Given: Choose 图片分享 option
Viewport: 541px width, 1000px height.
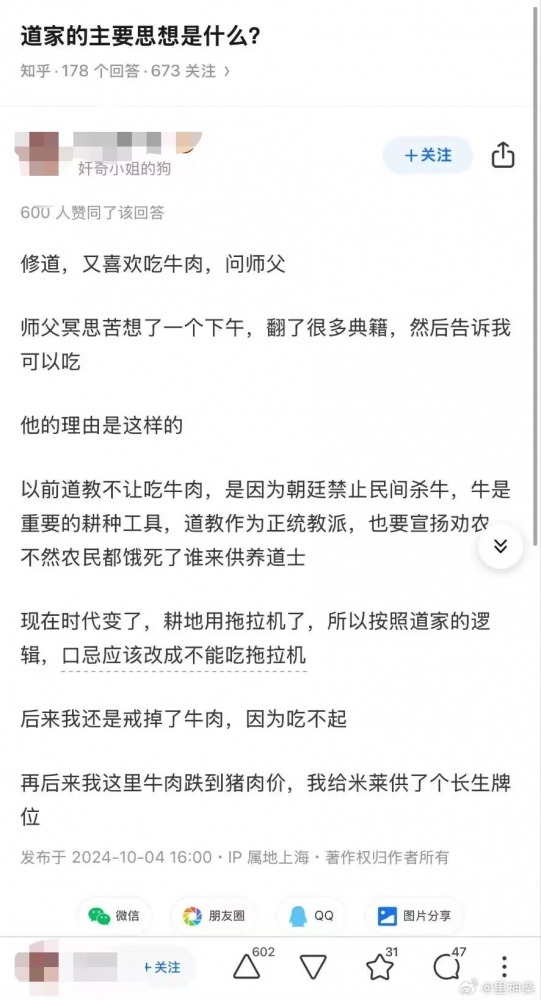Looking at the screenshot, I should (x=414, y=916).
